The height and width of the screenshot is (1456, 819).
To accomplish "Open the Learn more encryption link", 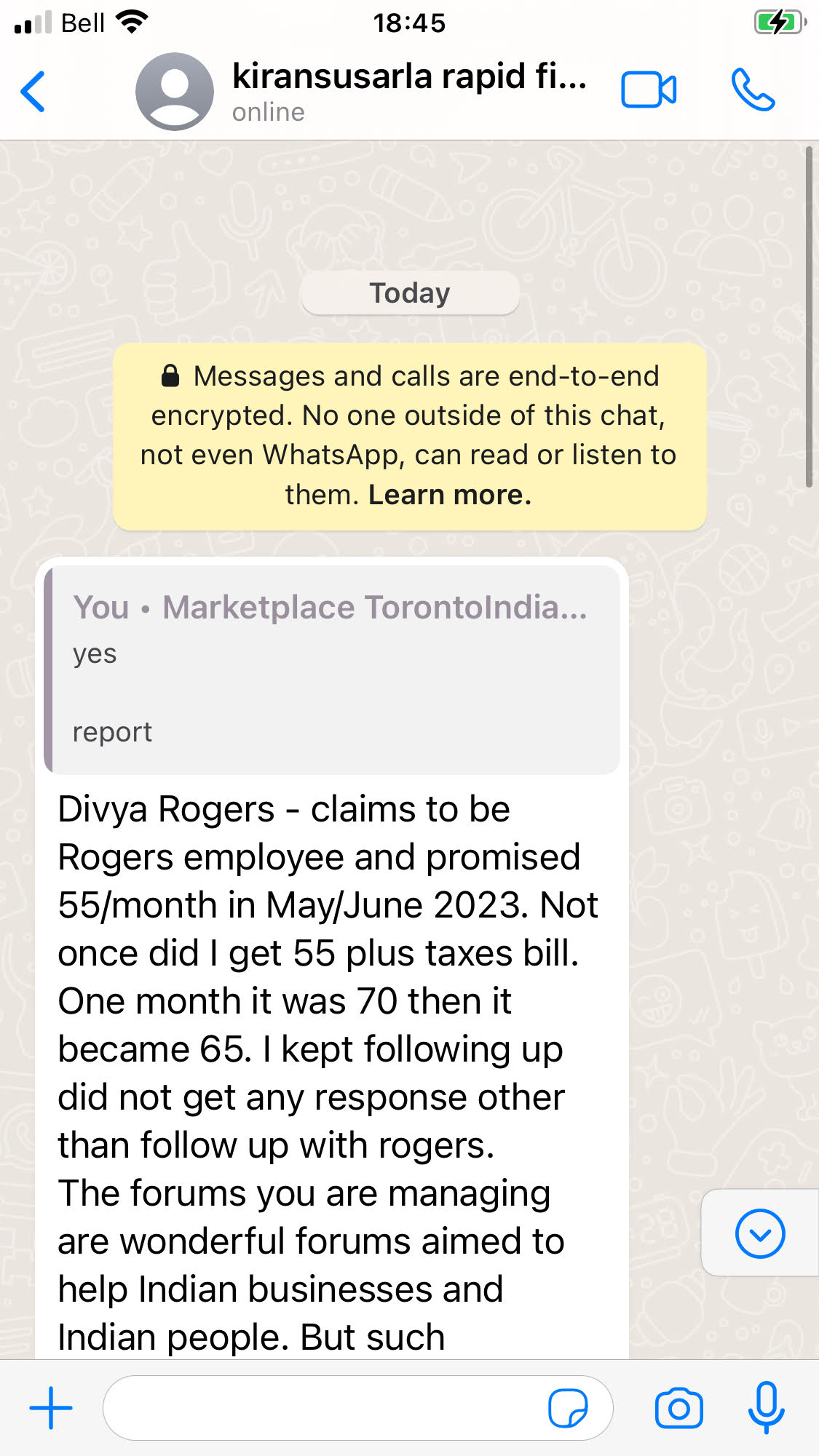I will [x=449, y=495].
